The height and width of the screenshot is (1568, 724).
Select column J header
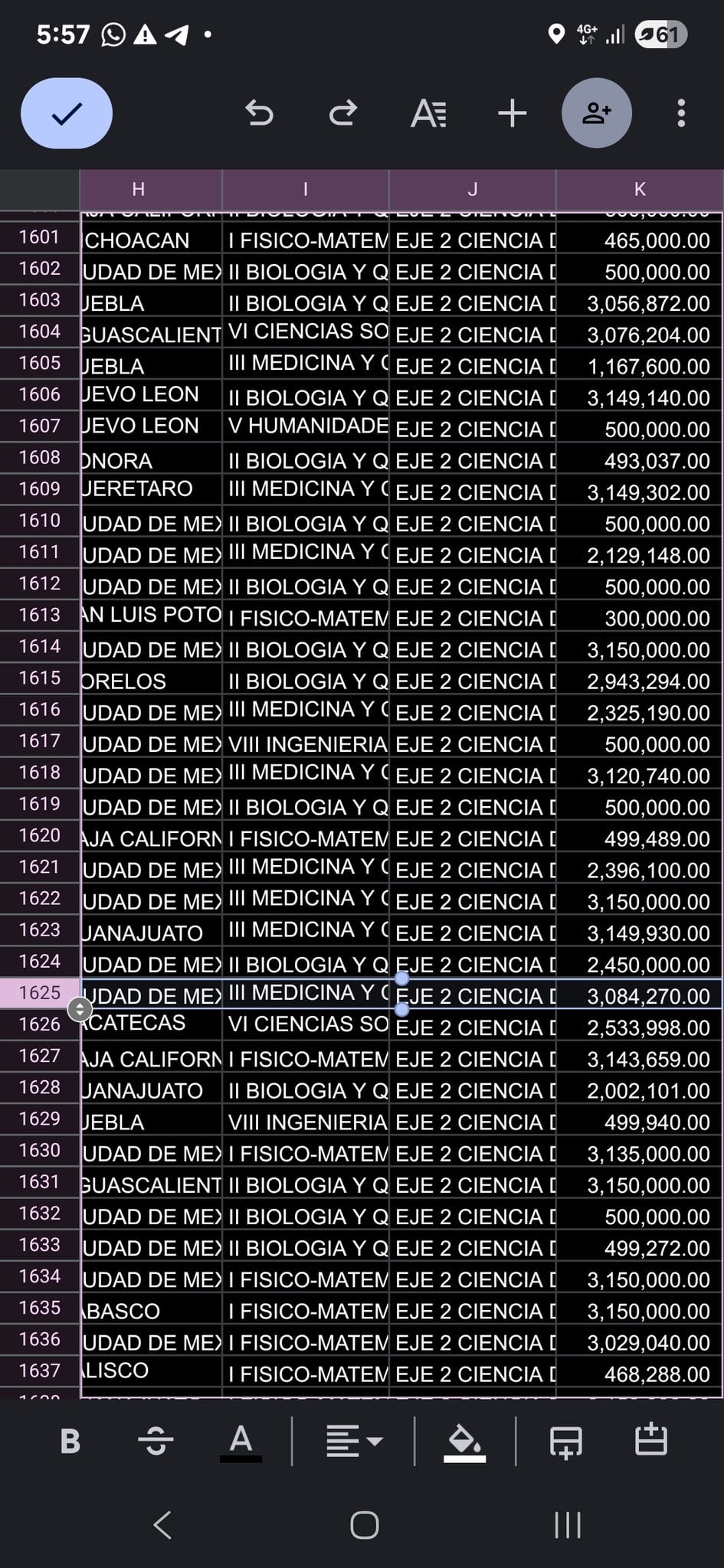[x=473, y=189]
